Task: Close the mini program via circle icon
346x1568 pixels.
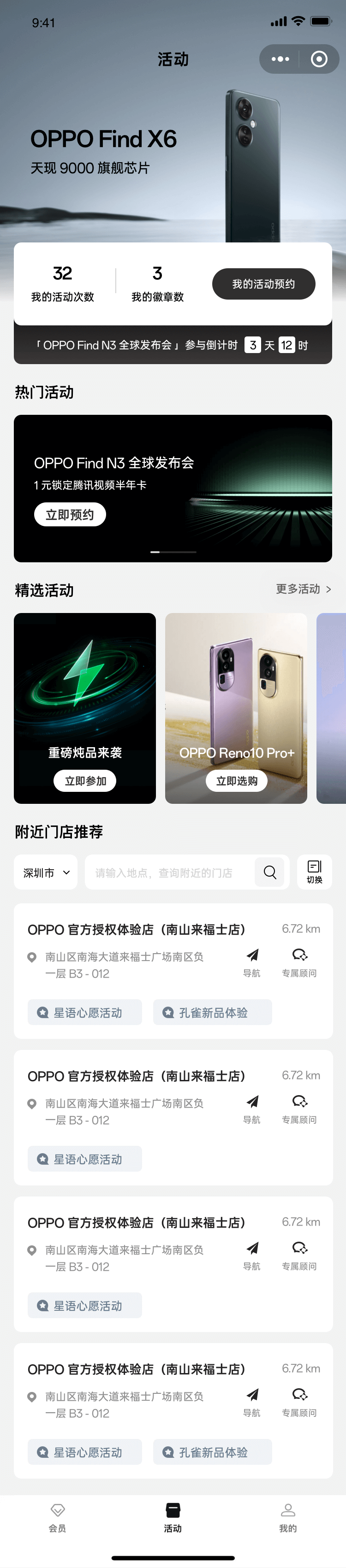Action: pos(319,59)
